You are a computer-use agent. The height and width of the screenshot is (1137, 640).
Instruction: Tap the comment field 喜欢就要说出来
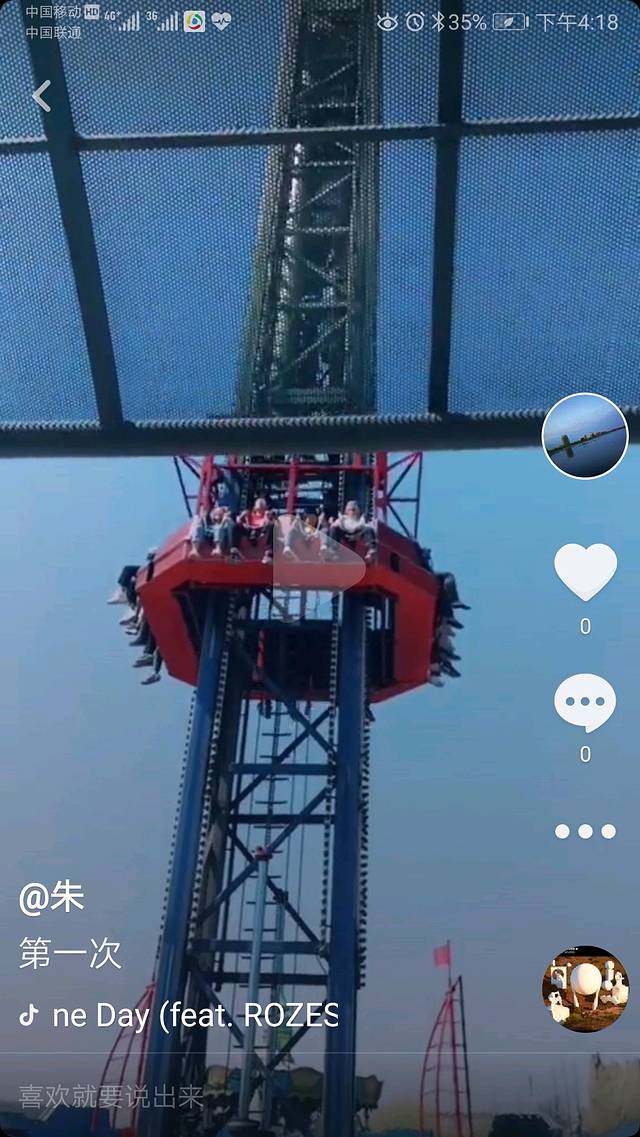pyautogui.click(x=111, y=1097)
